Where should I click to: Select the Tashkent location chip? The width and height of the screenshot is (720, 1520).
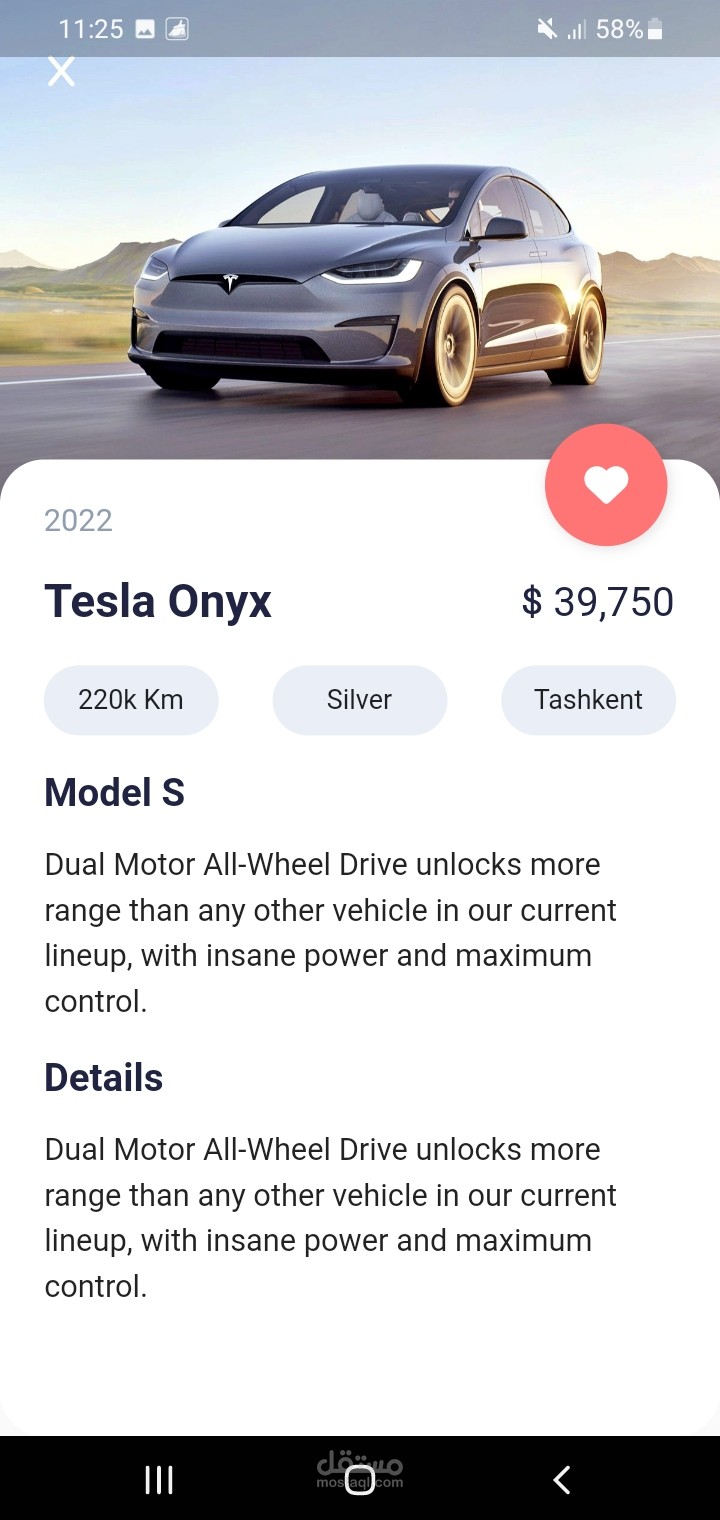point(588,700)
